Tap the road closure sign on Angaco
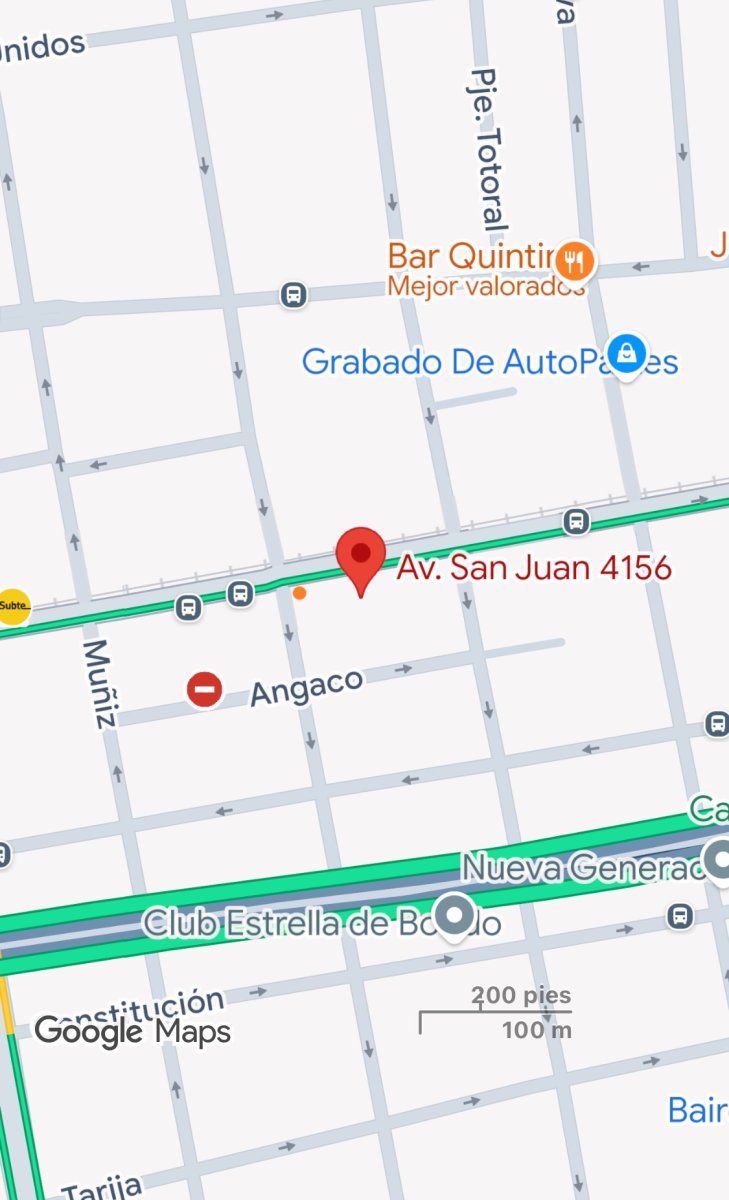This screenshot has height=1200, width=729. [x=204, y=689]
